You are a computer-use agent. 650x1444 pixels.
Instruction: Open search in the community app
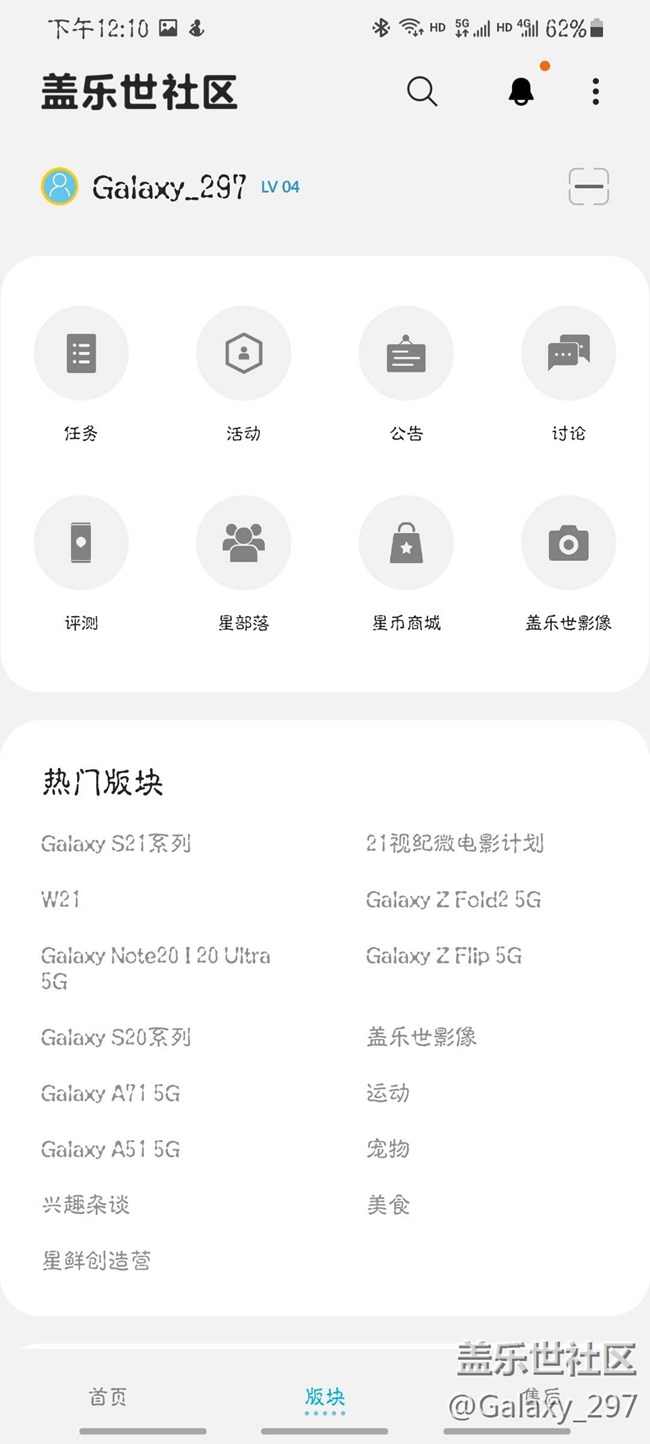click(422, 91)
